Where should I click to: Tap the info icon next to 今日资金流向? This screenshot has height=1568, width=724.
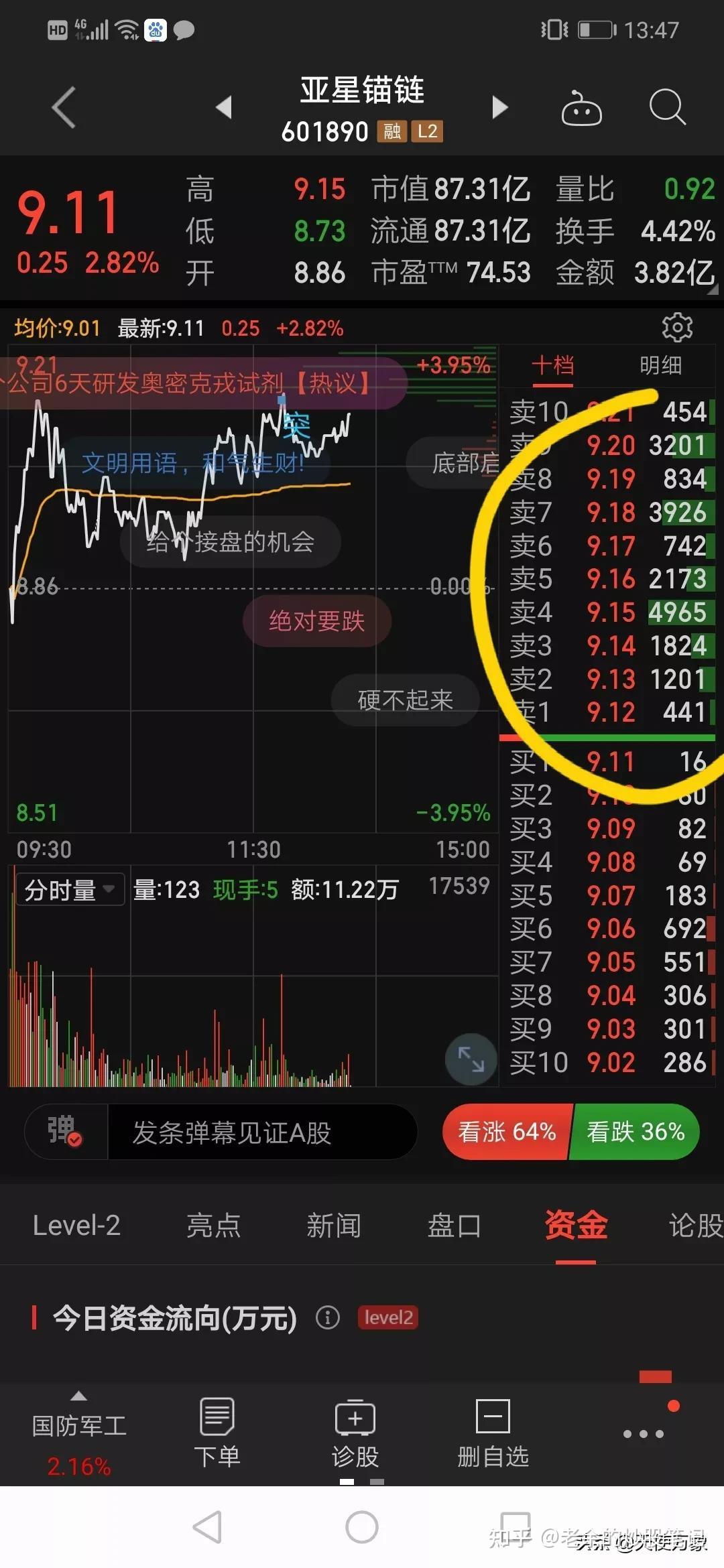(327, 1317)
